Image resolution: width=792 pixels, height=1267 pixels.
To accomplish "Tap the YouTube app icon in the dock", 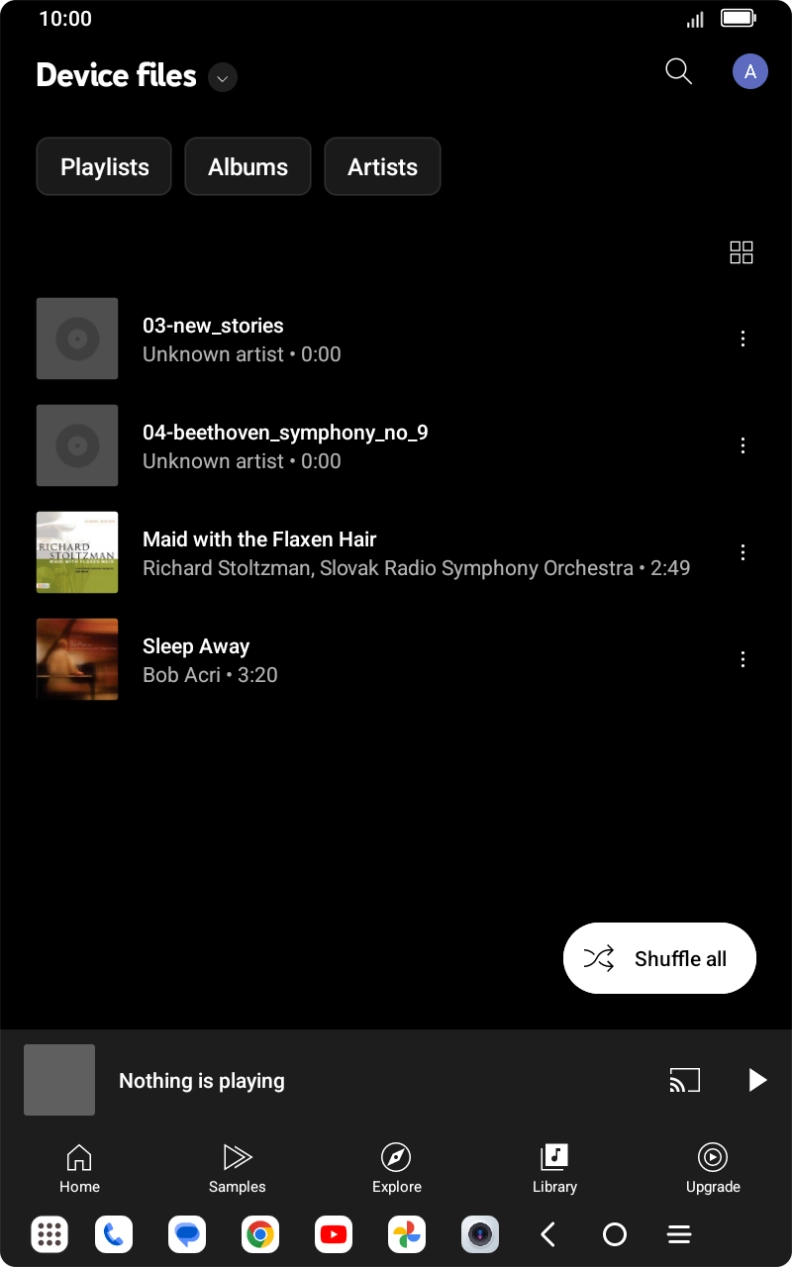I will pyautogui.click(x=333, y=1234).
